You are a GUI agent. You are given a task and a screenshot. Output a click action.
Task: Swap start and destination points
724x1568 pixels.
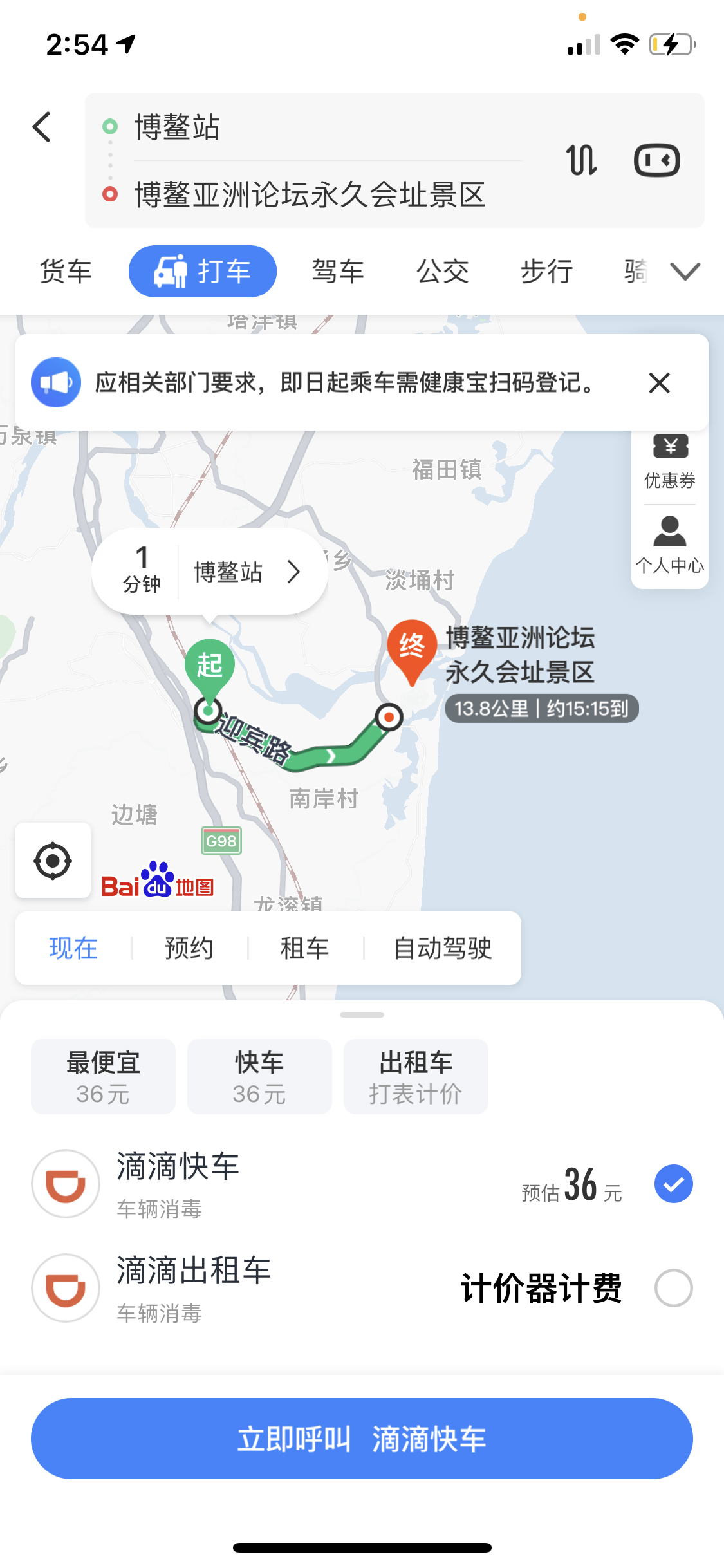pyautogui.click(x=582, y=160)
